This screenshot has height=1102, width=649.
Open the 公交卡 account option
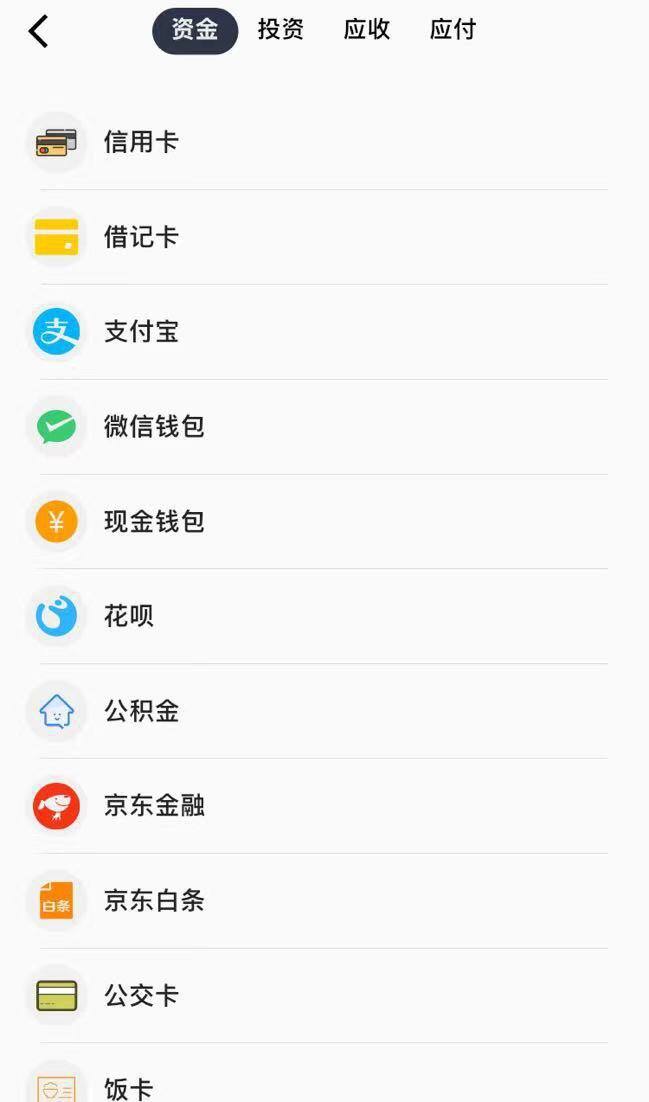click(324, 995)
